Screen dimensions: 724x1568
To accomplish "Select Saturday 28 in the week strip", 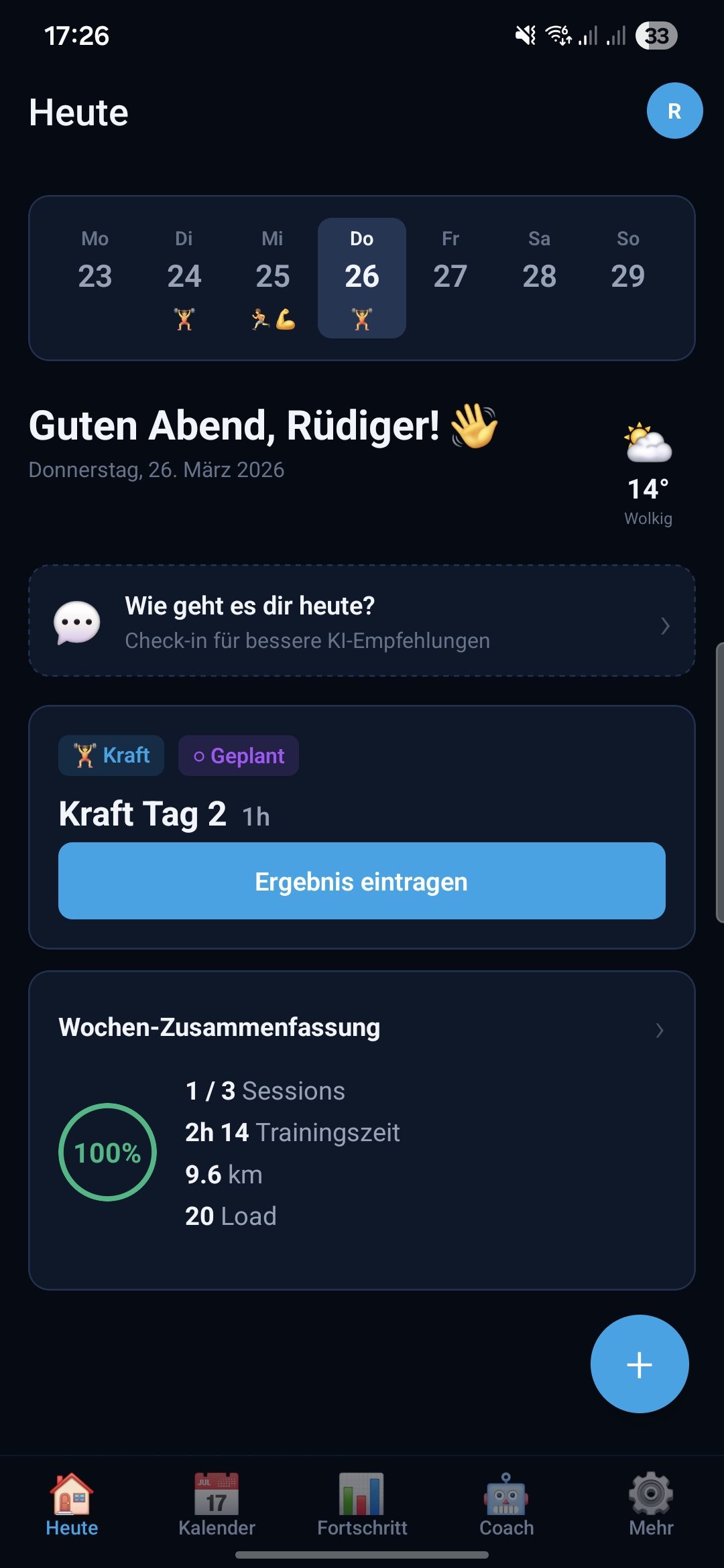I will [540, 277].
